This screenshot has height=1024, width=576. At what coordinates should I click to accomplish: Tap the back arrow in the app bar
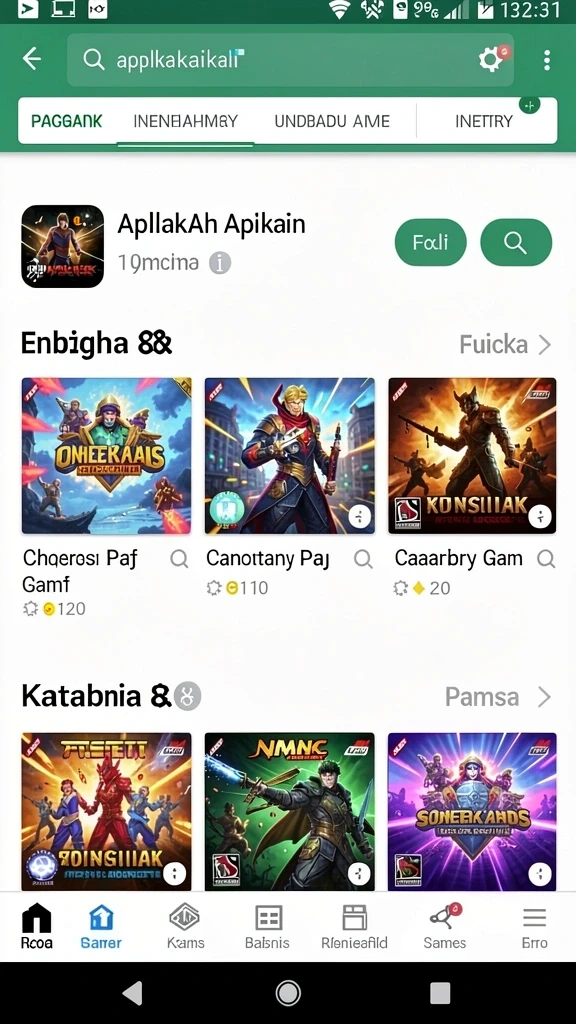tap(32, 59)
